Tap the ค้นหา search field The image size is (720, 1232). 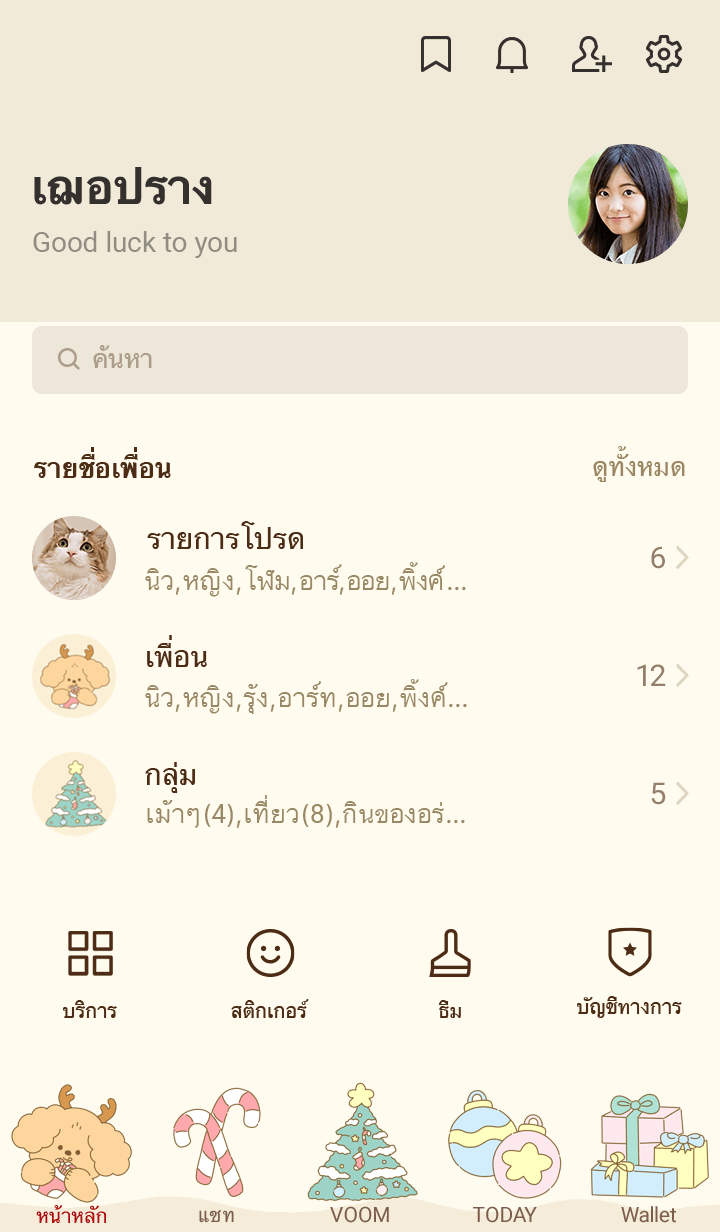360,360
